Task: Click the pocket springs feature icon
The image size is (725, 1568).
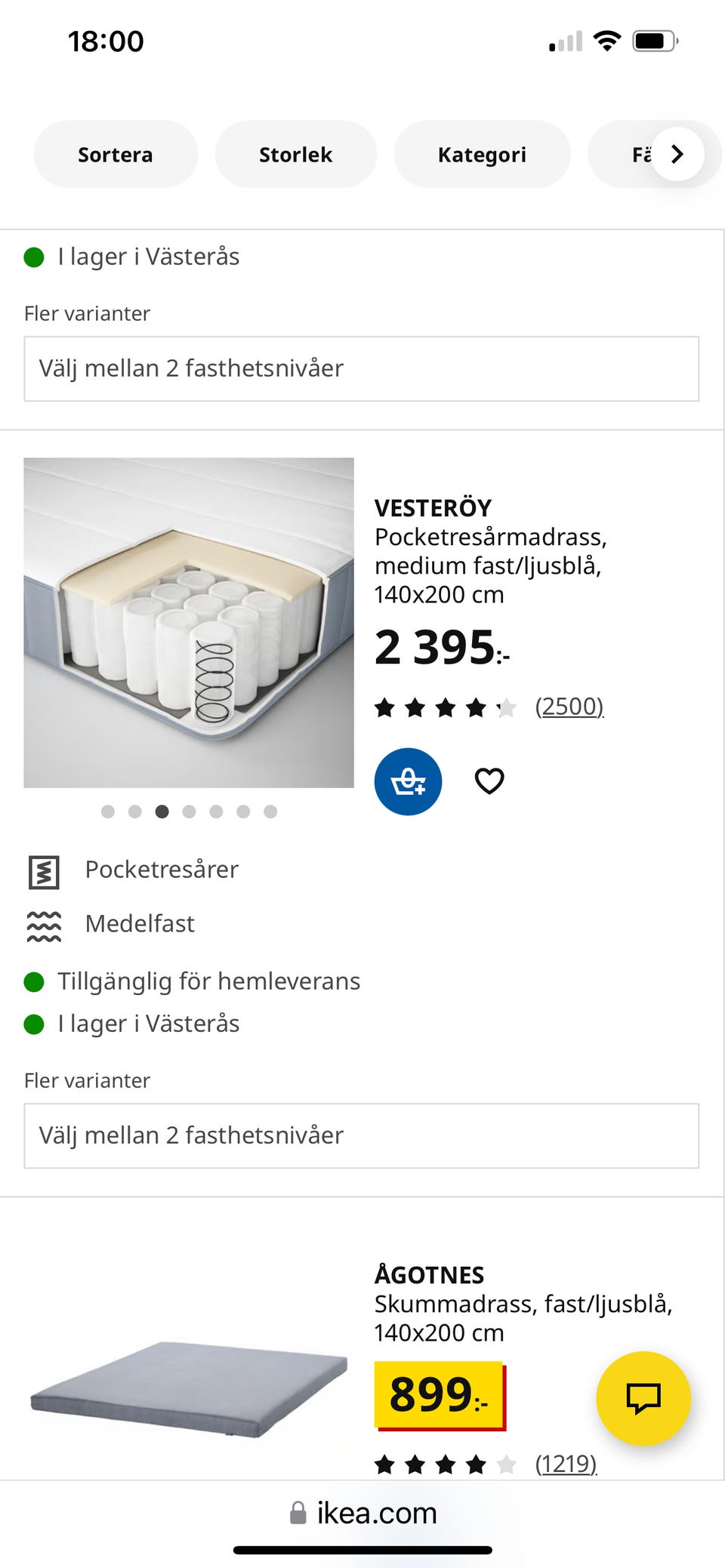Action: tap(45, 870)
